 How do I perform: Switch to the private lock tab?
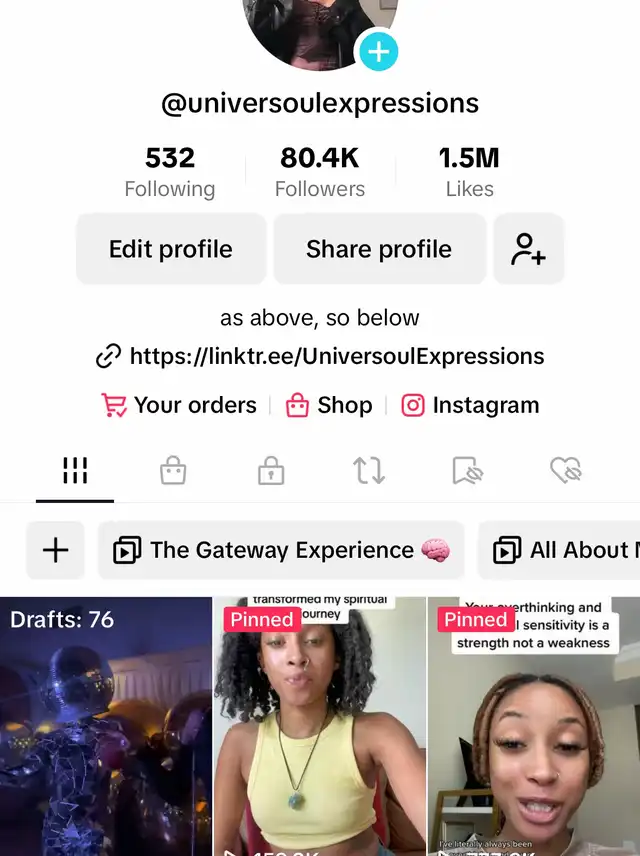click(271, 470)
